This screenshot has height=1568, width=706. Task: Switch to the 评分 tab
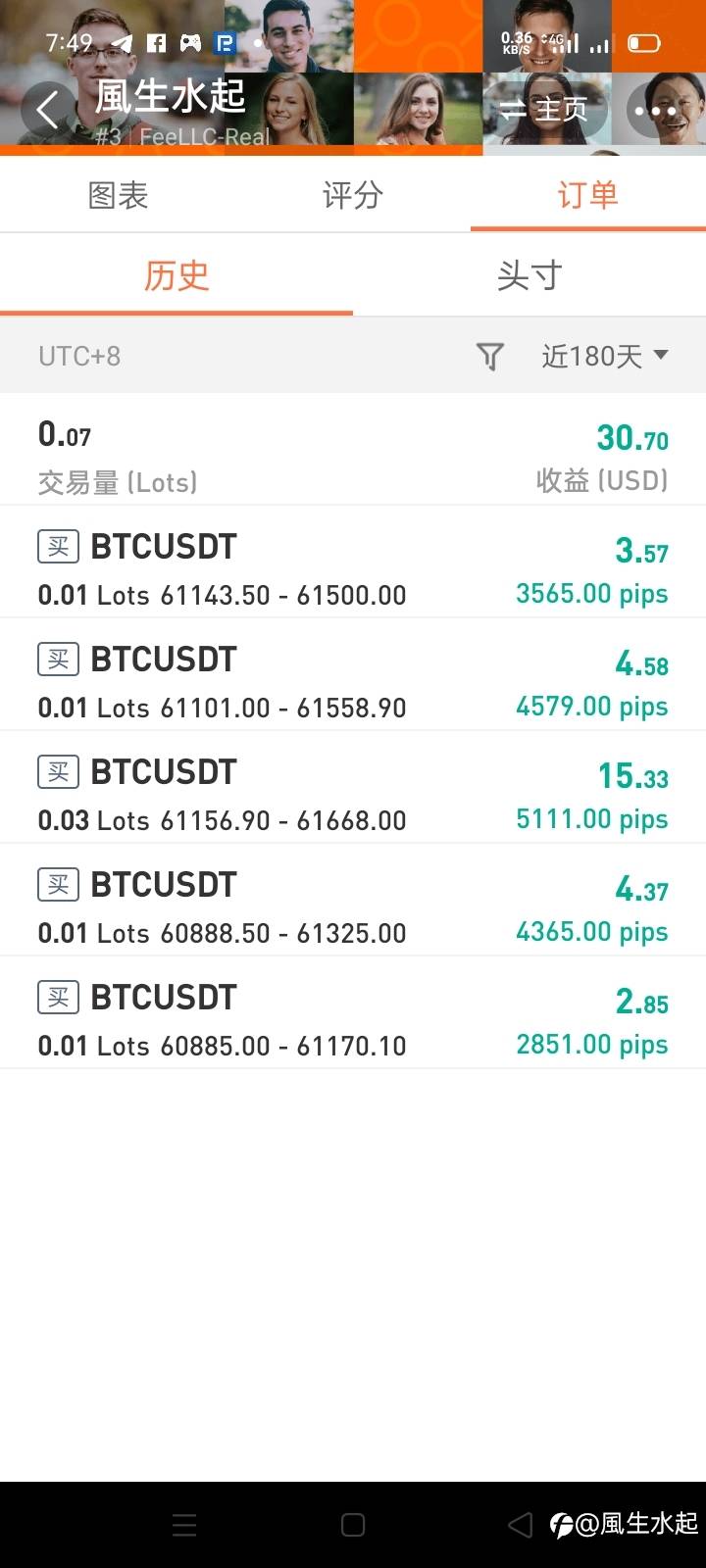352,195
